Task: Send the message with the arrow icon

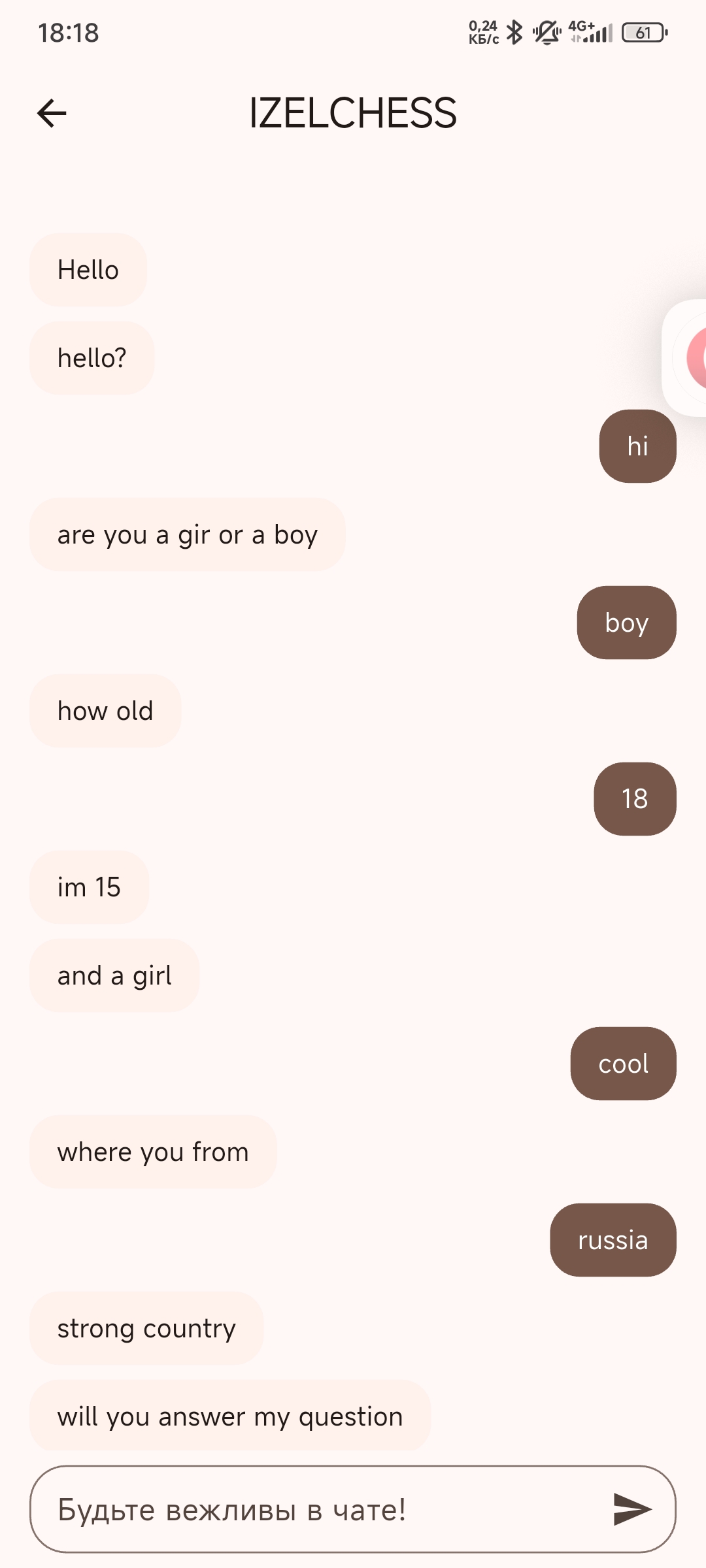Action: 632,1509
